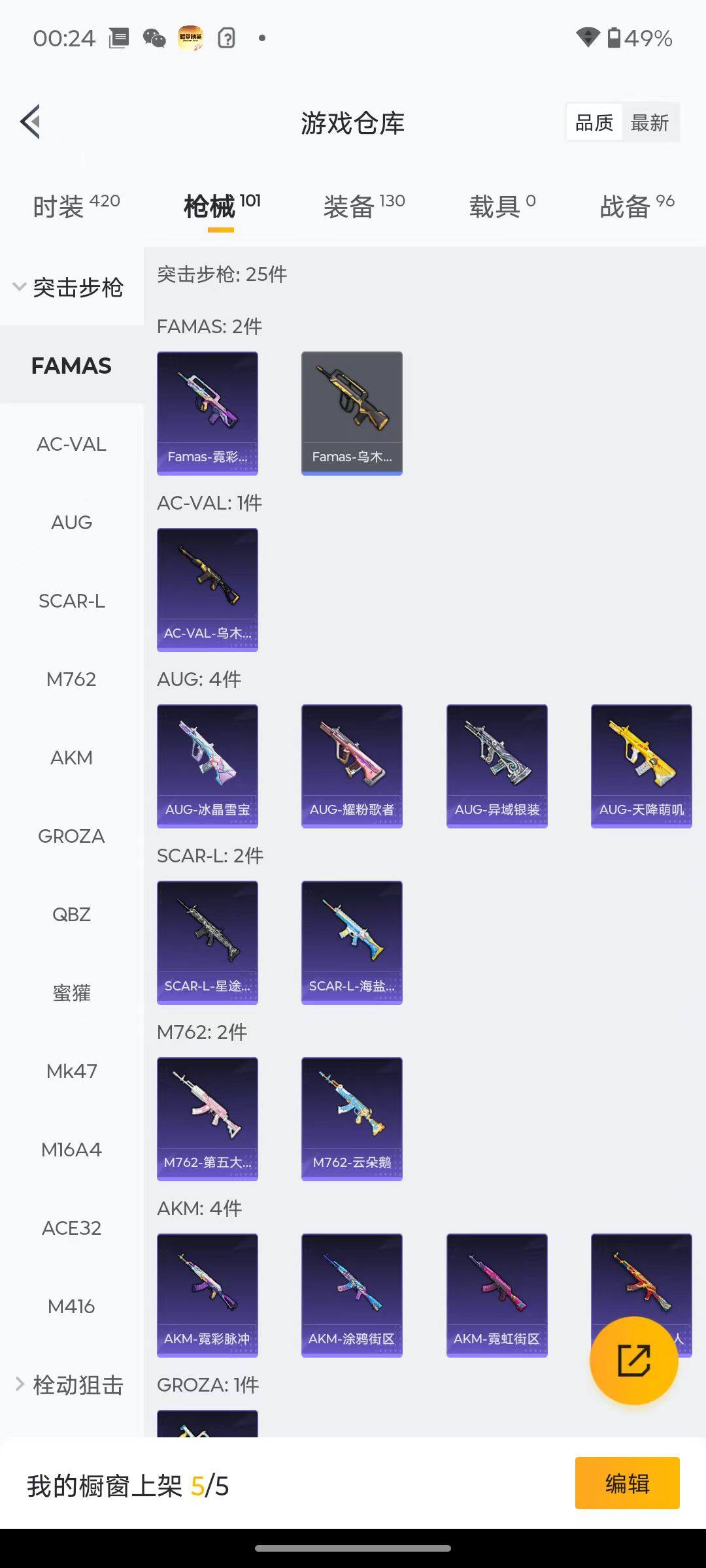This screenshot has height=1568, width=706.
Task: Sort warehouse by 最新
Action: point(649,123)
